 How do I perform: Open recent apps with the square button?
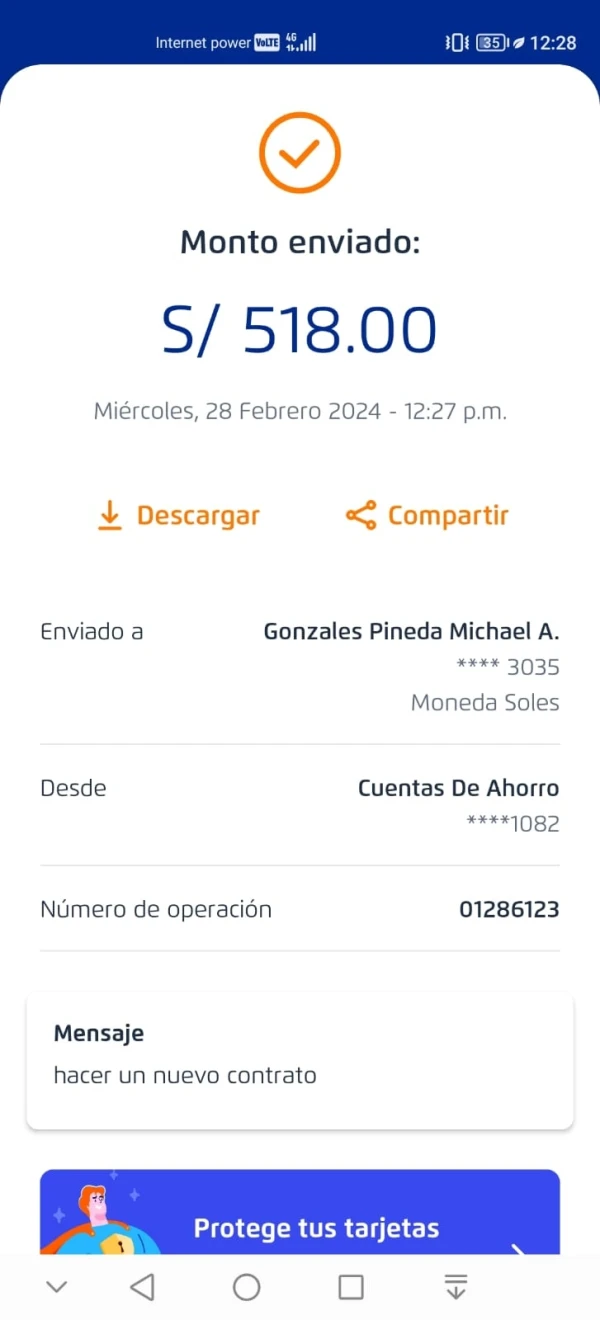click(351, 1287)
